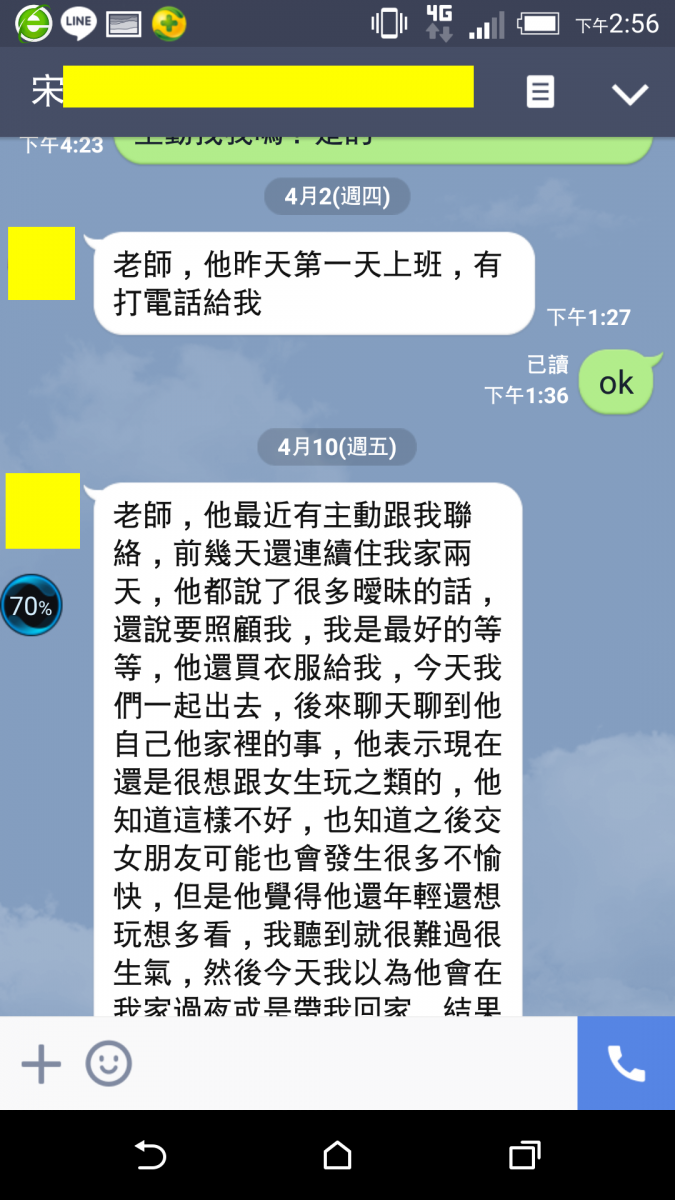This screenshot has height=1200, width=675.
Task: Go back using system back button
Action: pos(150,1156)
